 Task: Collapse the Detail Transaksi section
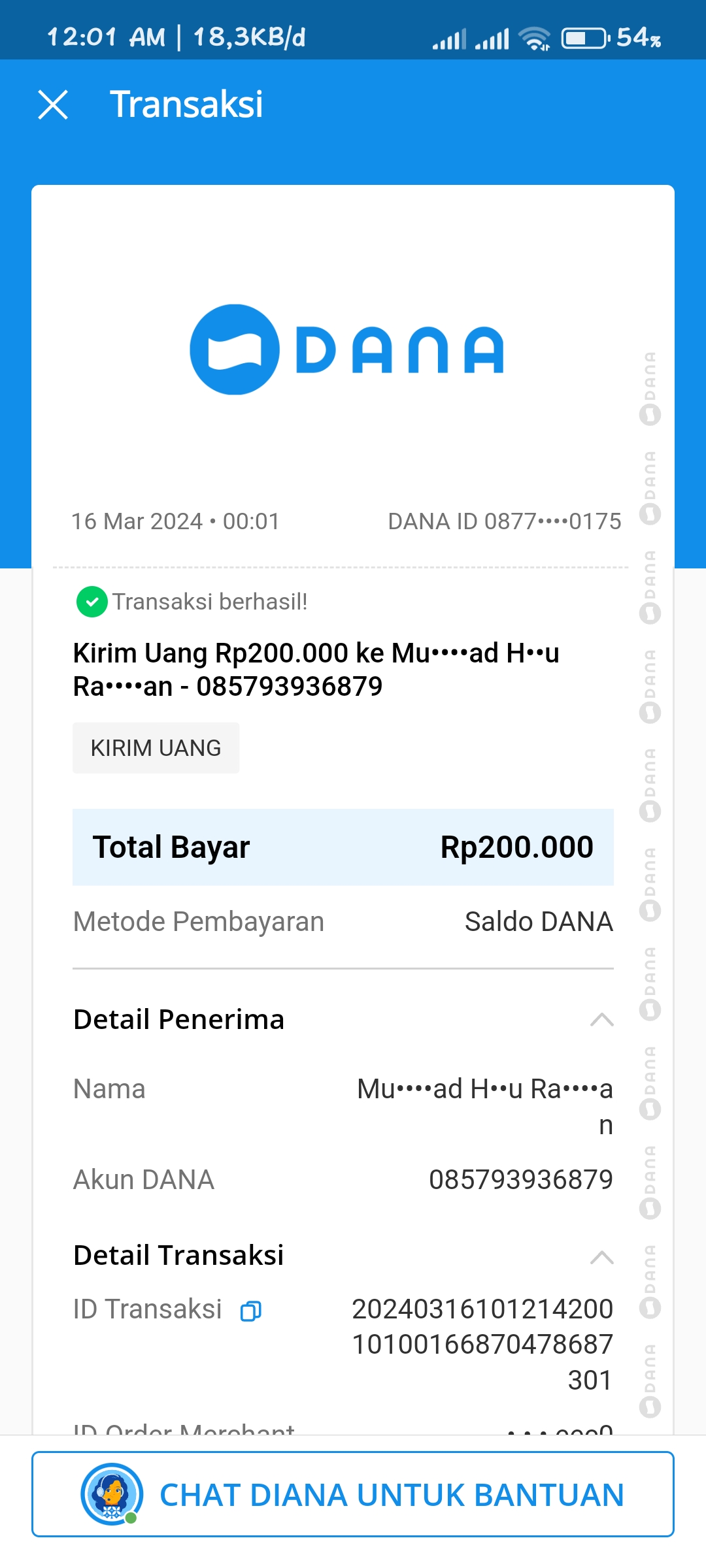pos(601,1257)
